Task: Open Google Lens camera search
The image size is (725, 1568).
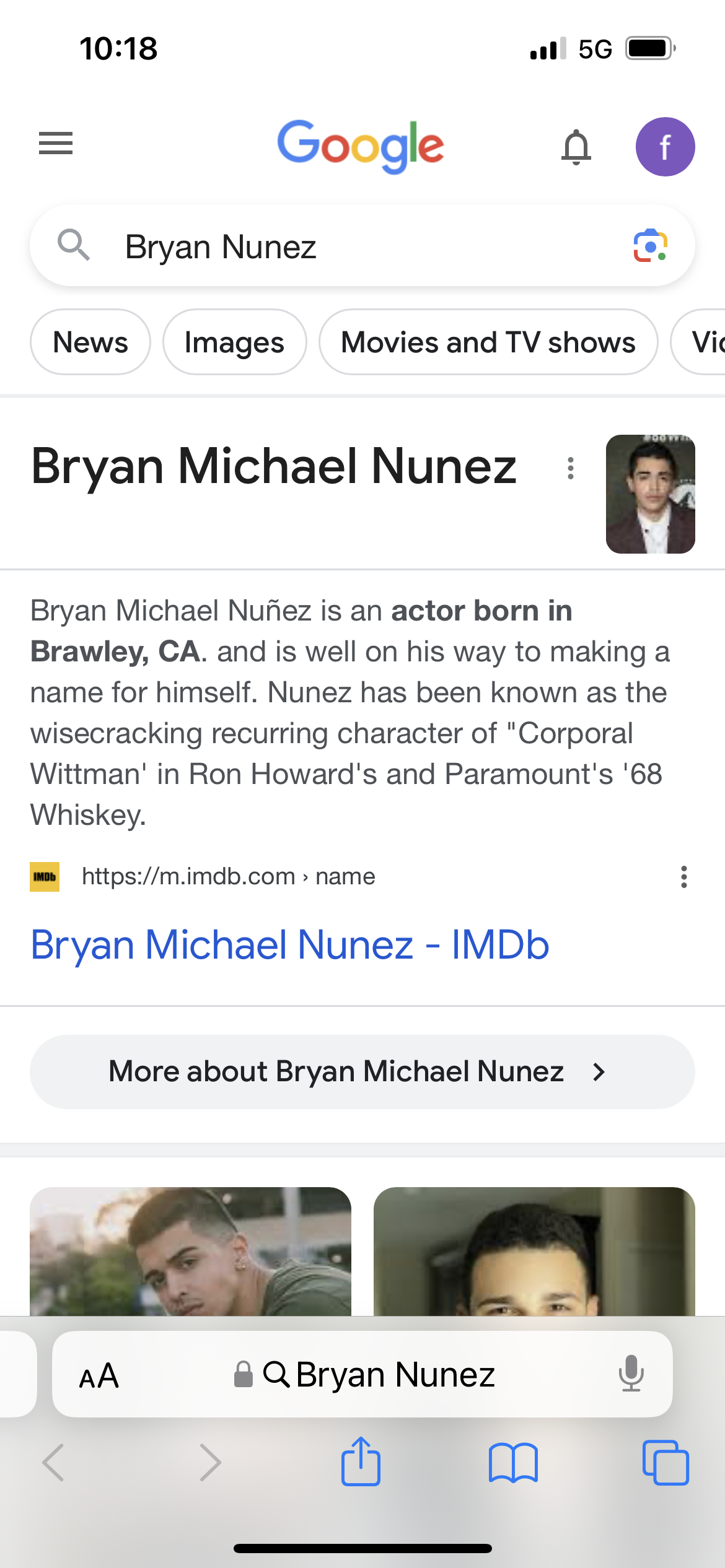Action: 650,246
